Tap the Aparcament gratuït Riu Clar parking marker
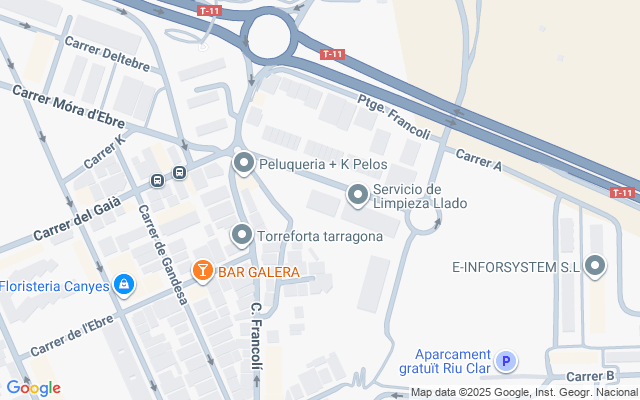Screen dimensions: 640x400 pyautogui.click(x=506, y=362)
